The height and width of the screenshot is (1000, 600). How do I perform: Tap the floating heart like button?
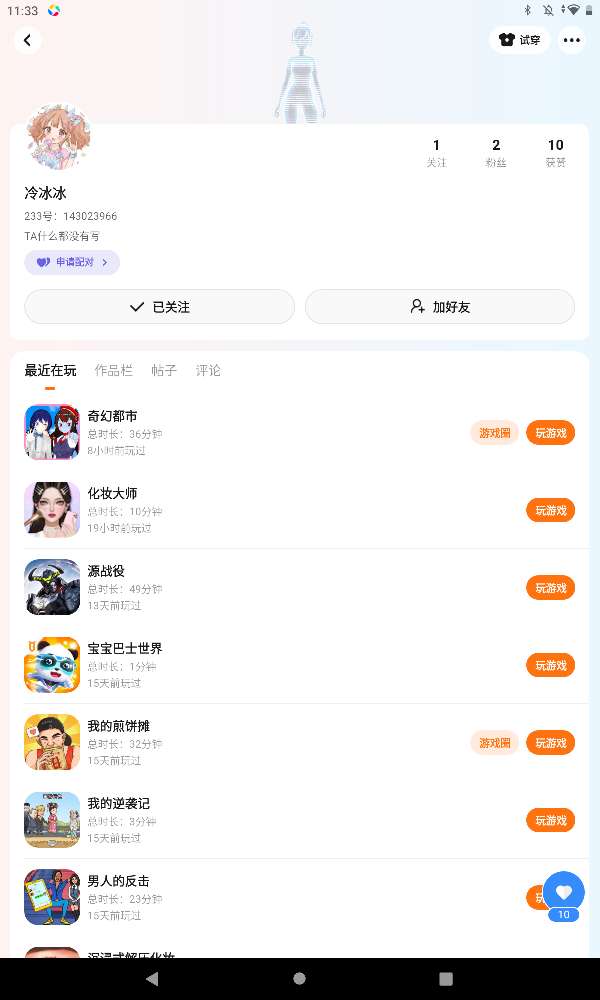[x=563, y=893]
